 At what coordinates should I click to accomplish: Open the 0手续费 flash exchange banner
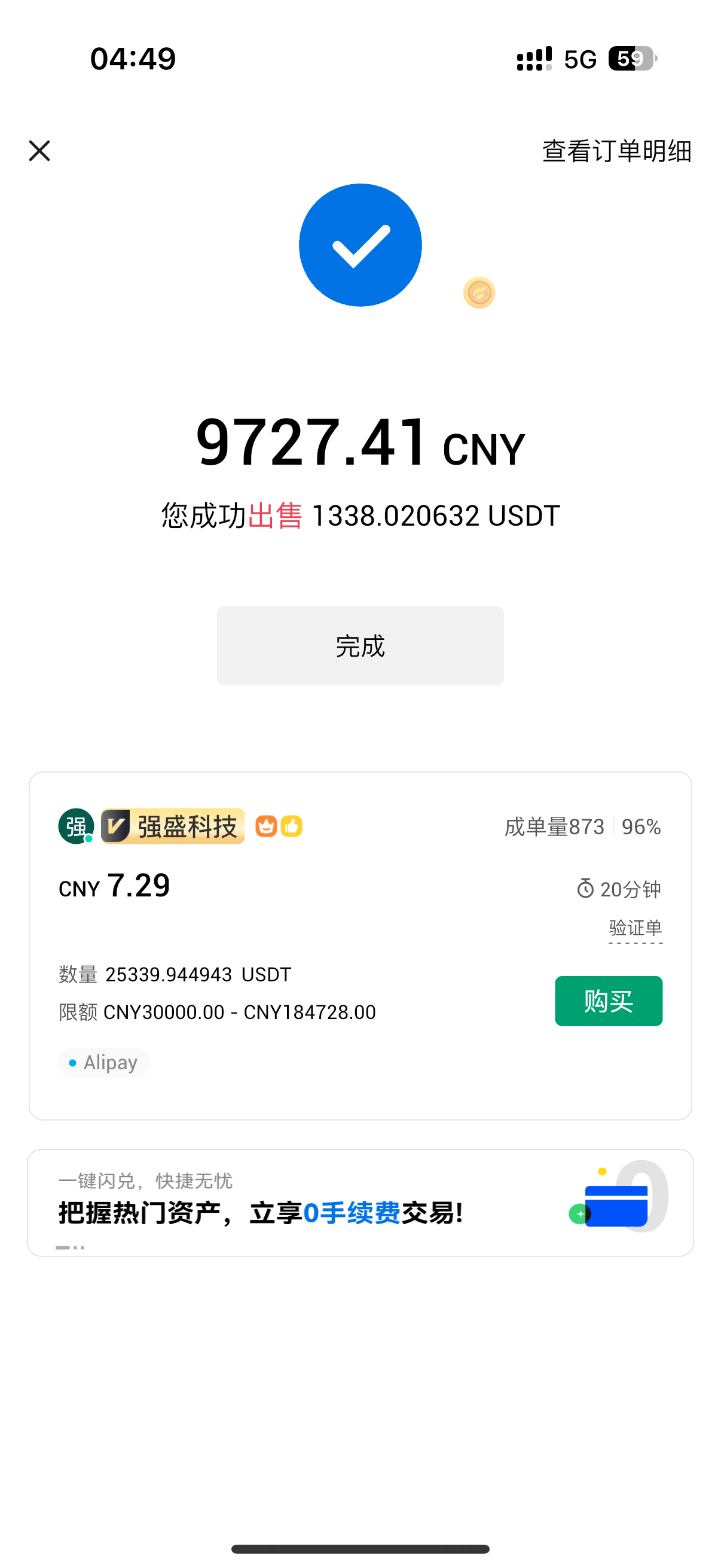click(x=360, y=1203)
